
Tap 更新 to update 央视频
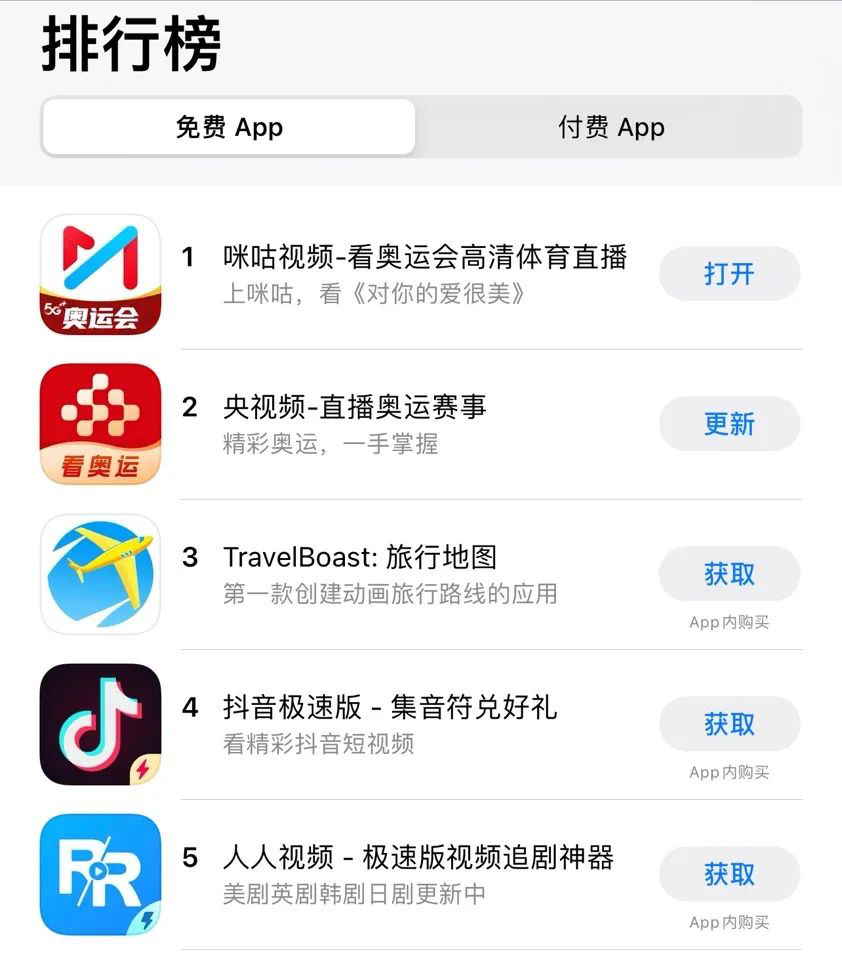point(729,424)
